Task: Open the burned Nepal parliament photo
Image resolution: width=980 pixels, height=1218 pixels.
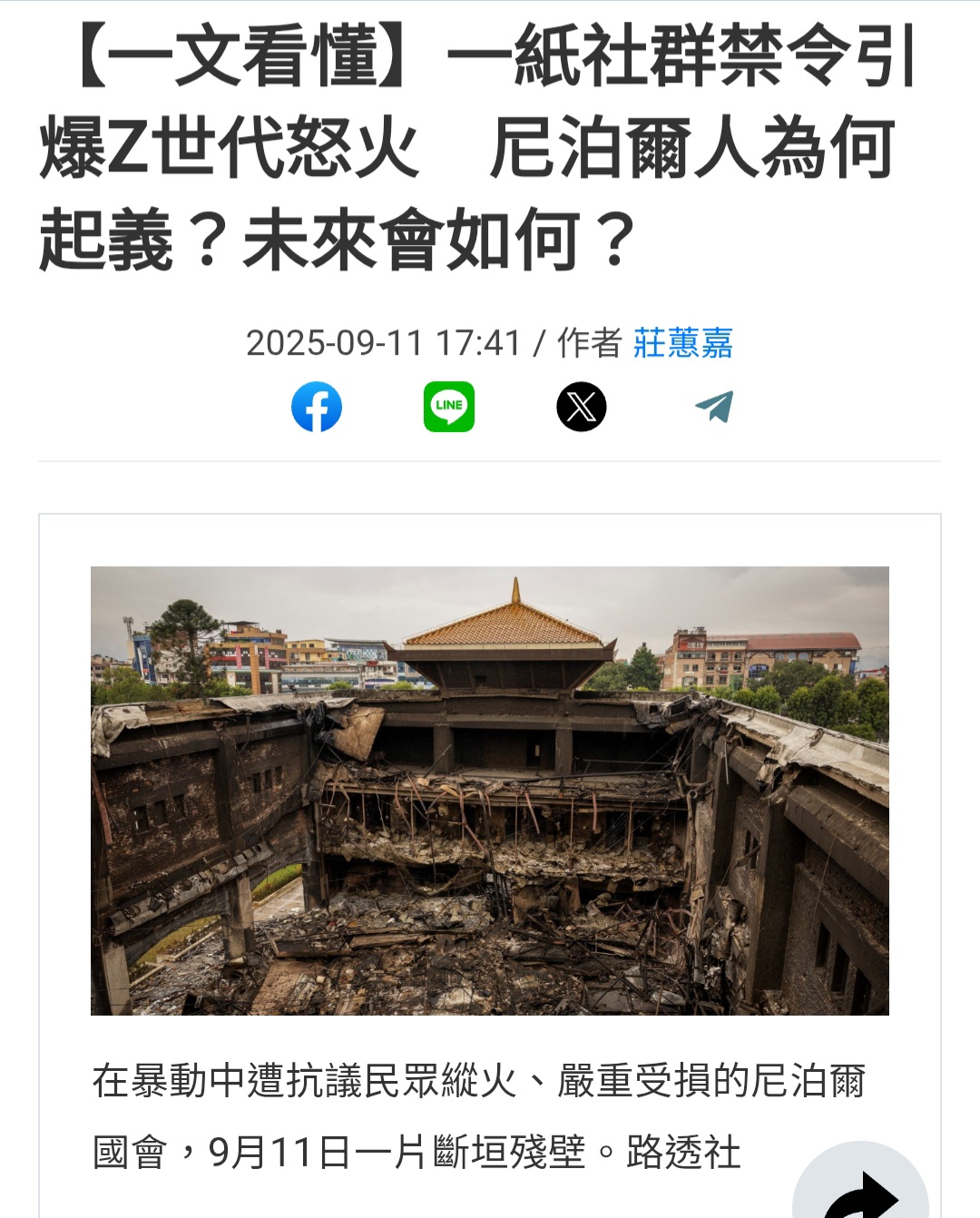Action: (x=490, y=791)
